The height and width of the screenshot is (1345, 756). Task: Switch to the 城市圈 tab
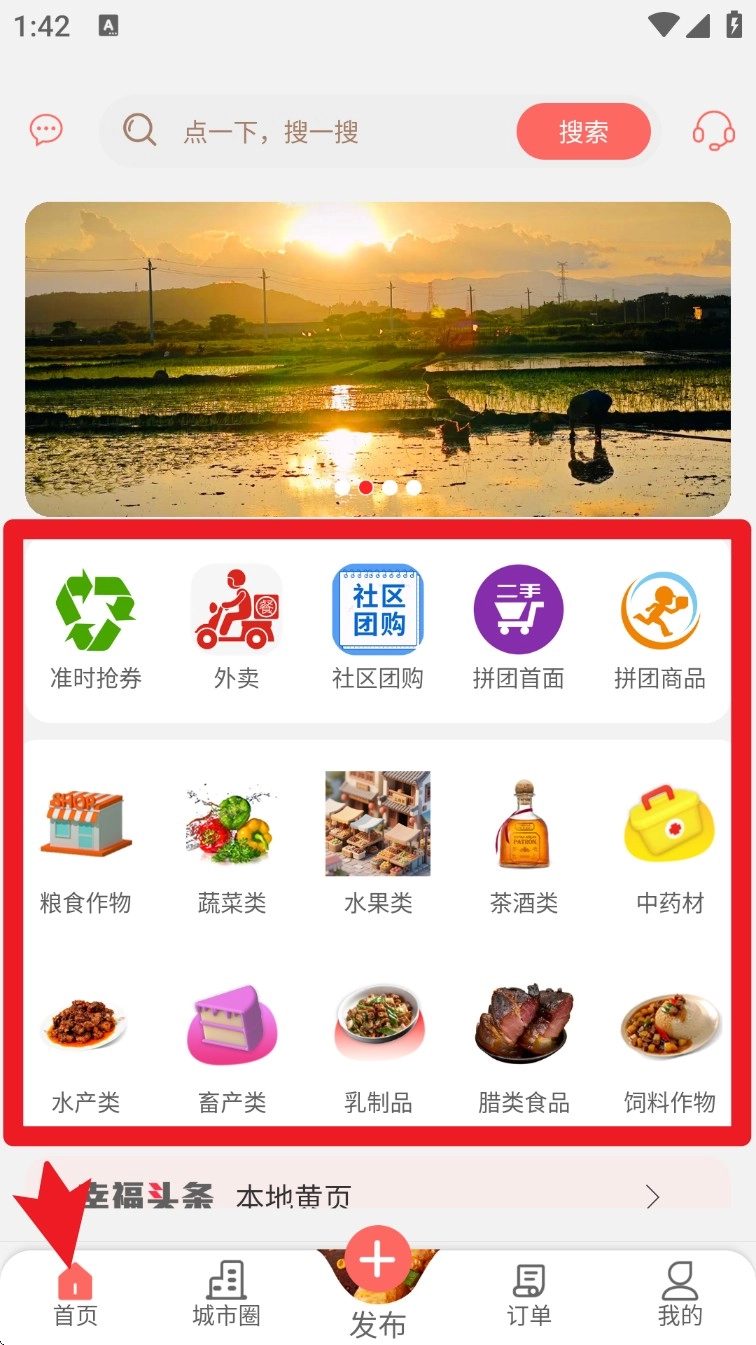coord(226,1295)
